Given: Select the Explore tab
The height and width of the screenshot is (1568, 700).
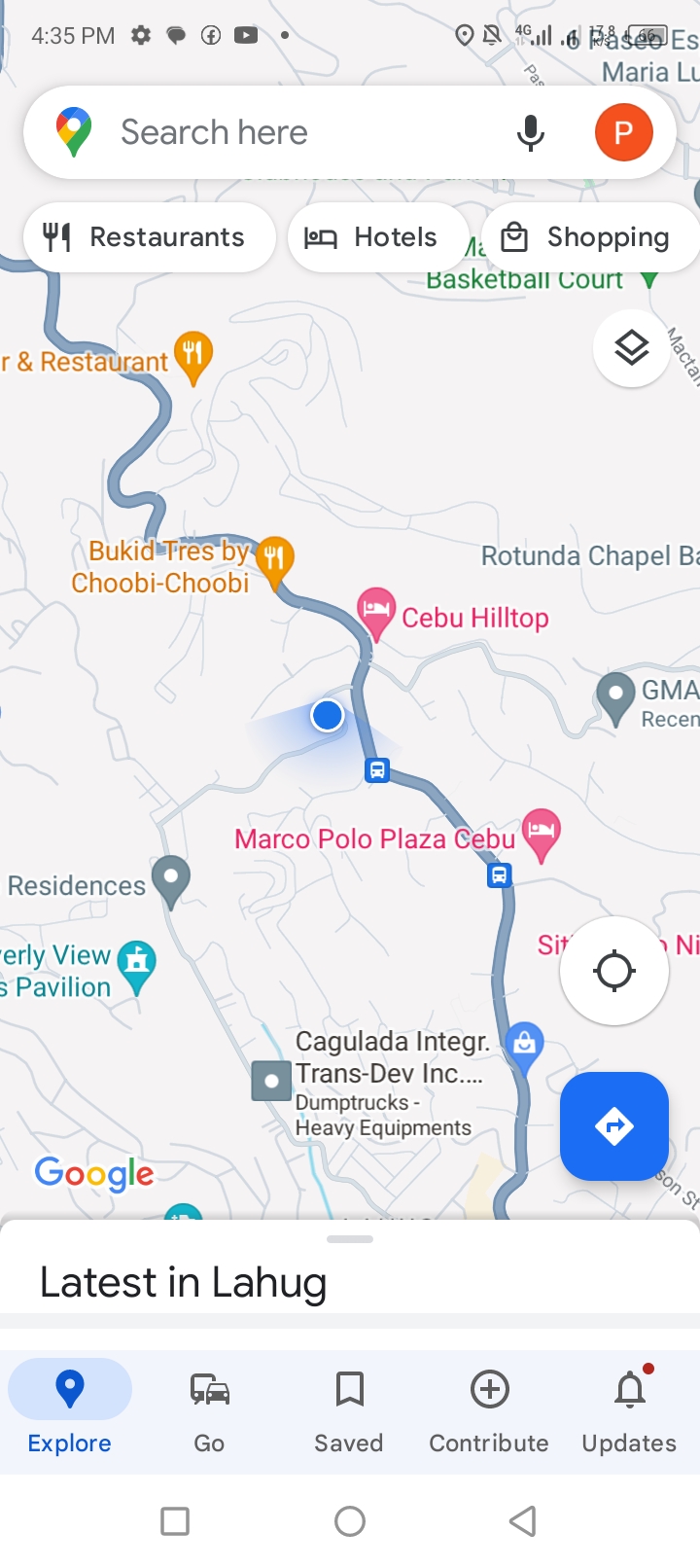Looking at the screenshot, I should [x=69, y=1409].
